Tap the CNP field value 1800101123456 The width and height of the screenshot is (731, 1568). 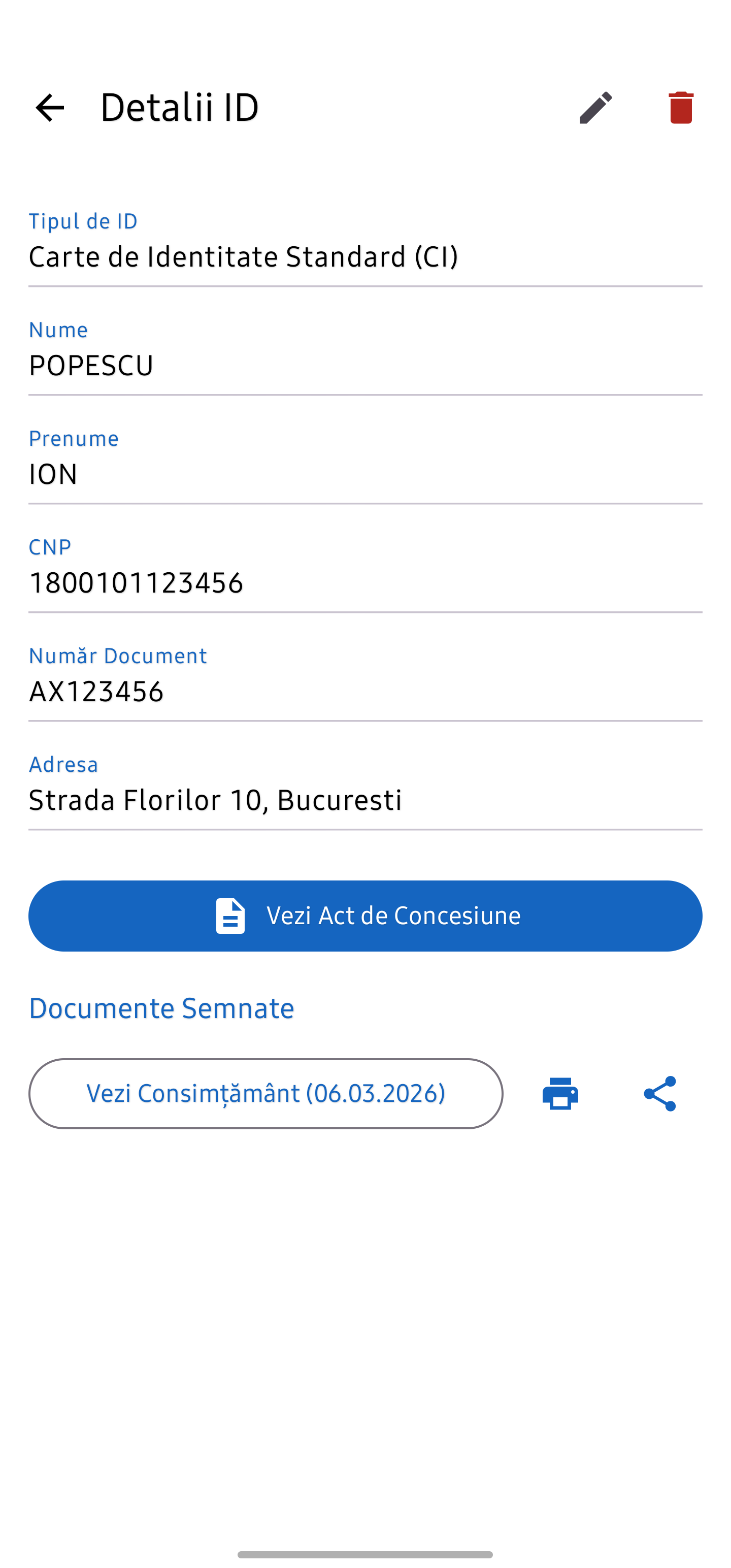137,582
